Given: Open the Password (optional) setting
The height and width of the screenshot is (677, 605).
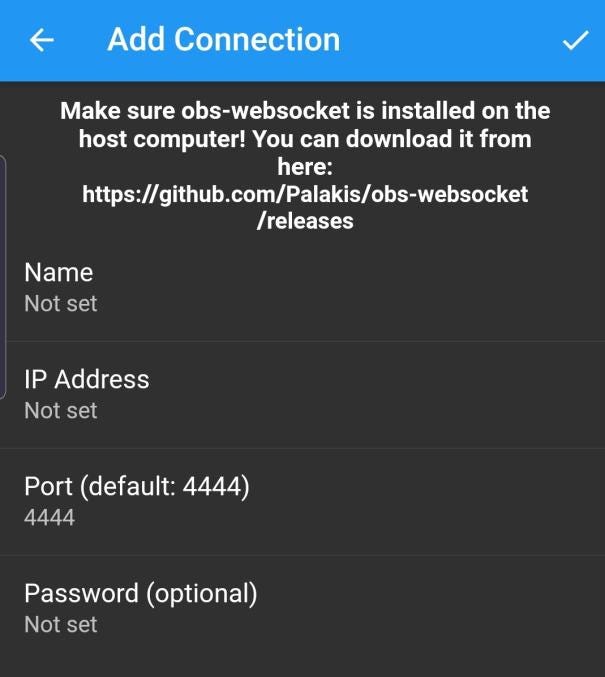Looking at the screenshot, I should [302, 608].
